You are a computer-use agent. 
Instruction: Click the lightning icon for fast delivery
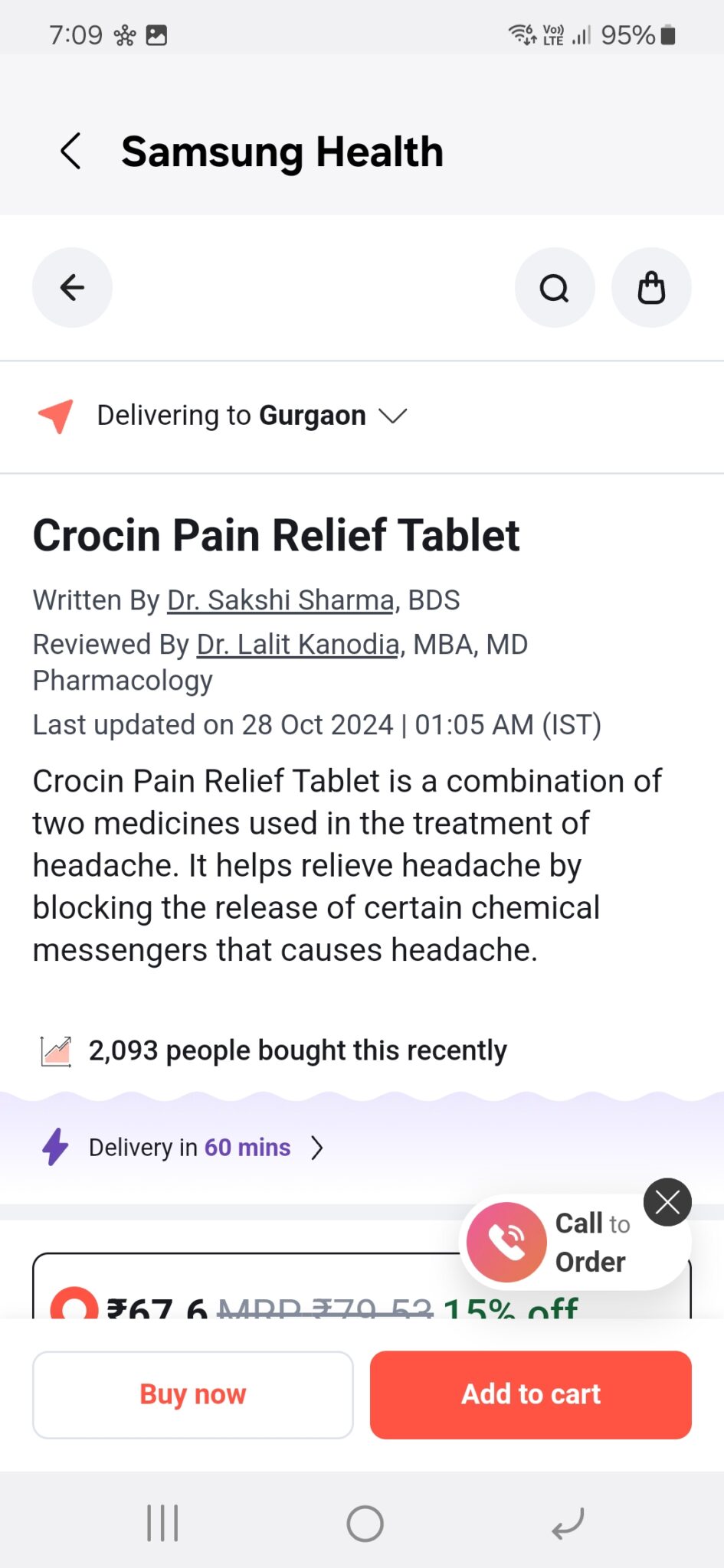click(54, 1147)
